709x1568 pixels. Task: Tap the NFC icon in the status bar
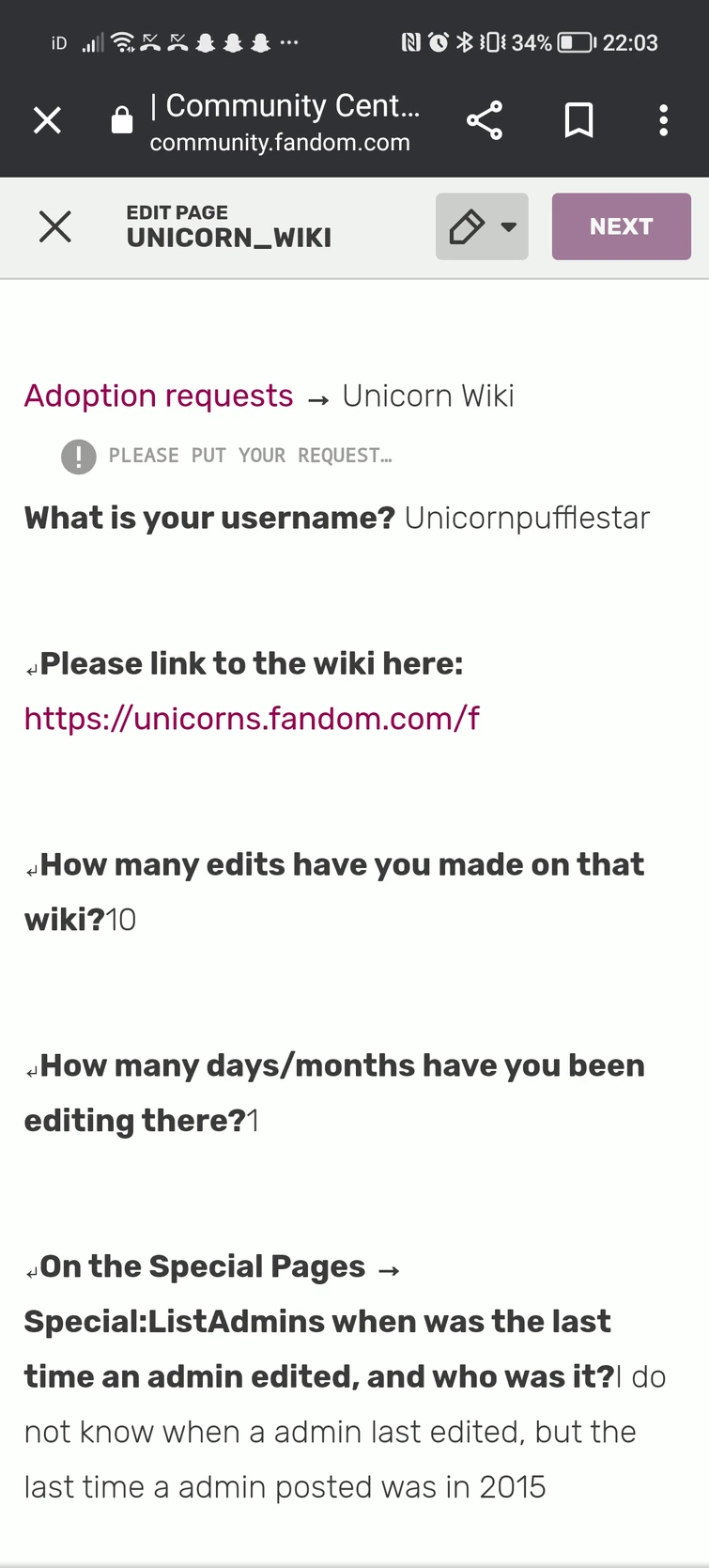(x=409, y=42)
